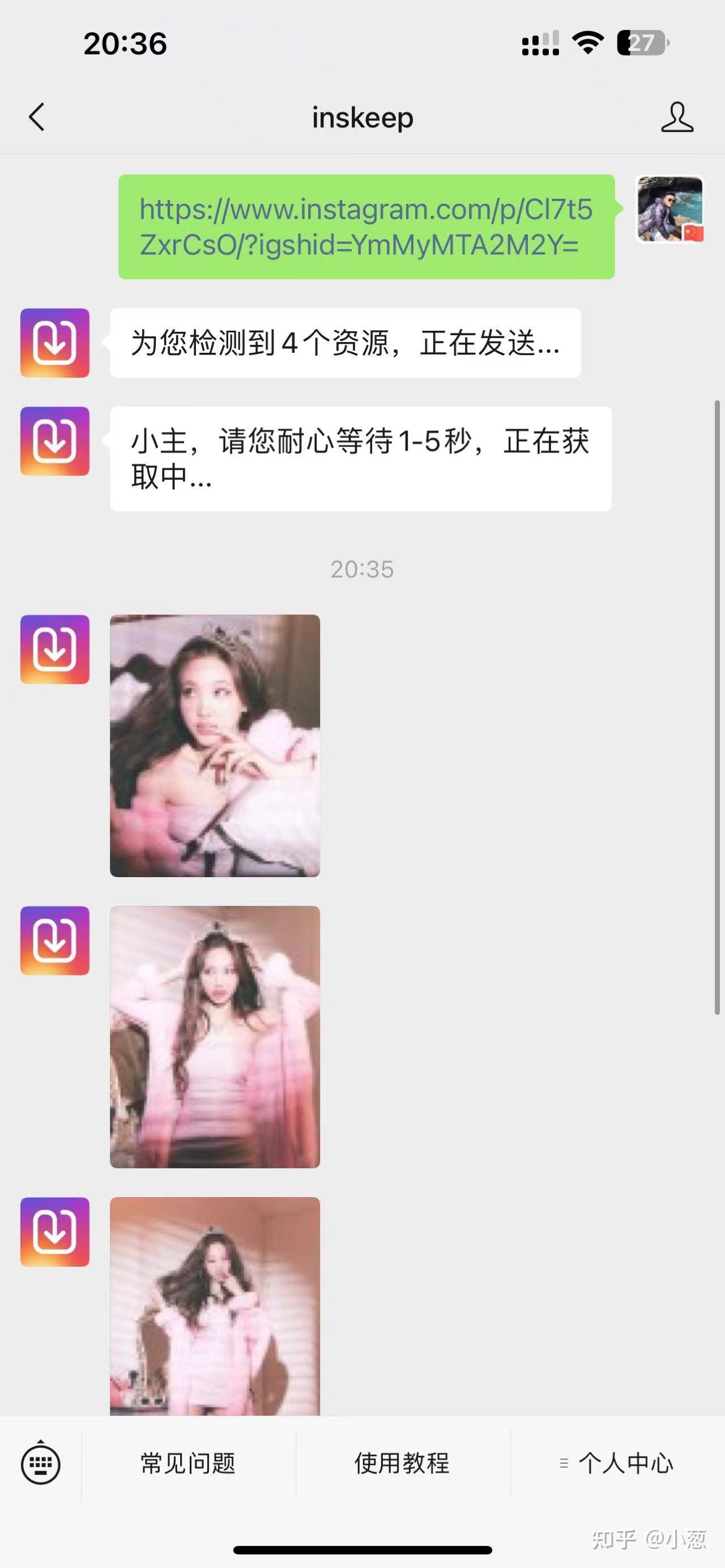Screen dimensions: 725x1568
Task: Open the inskeep account profile icon
Action: click(677, 117)
